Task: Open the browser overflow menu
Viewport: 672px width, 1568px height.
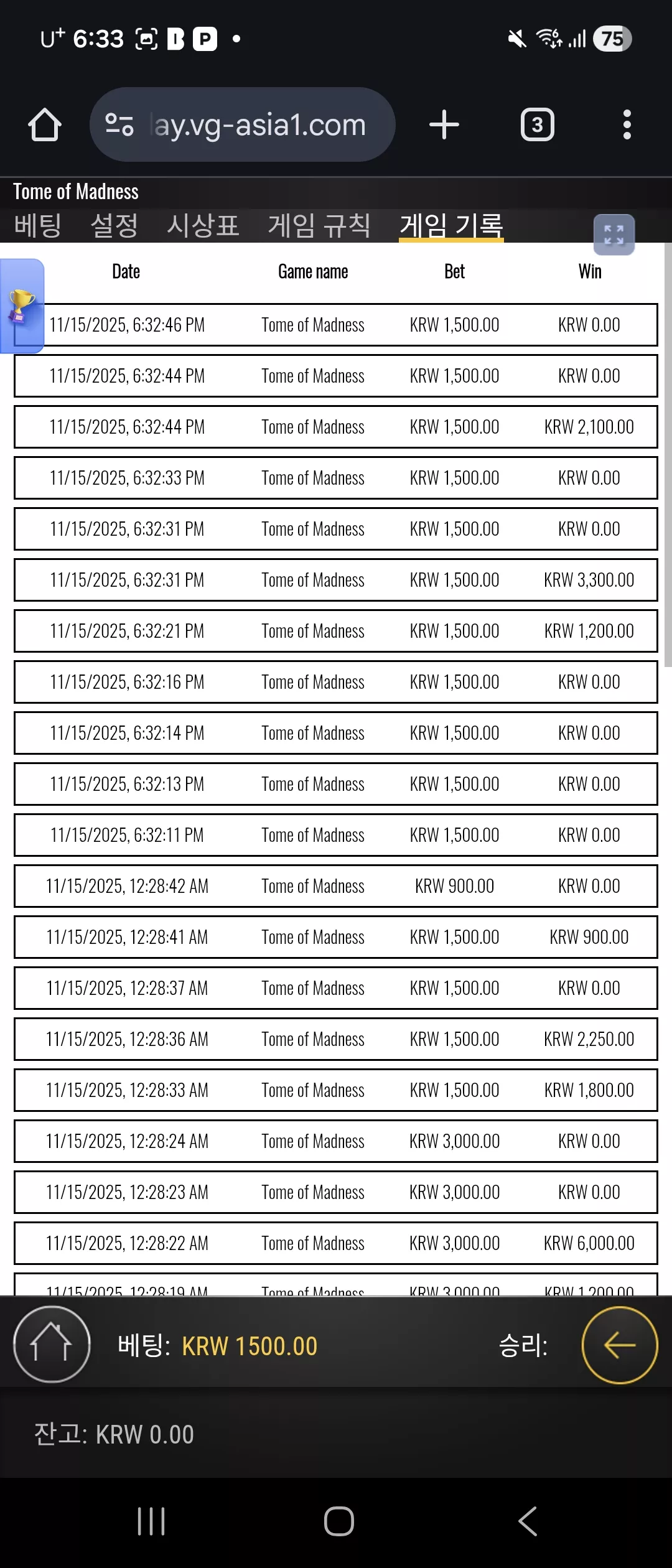Action: [627, 124]
